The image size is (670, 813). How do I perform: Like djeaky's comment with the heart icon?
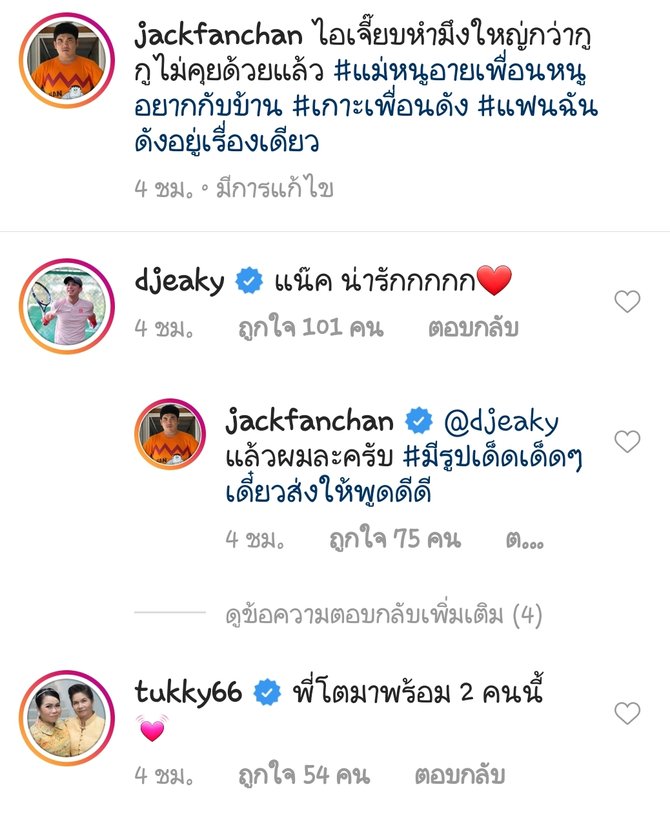coord(626,301)
